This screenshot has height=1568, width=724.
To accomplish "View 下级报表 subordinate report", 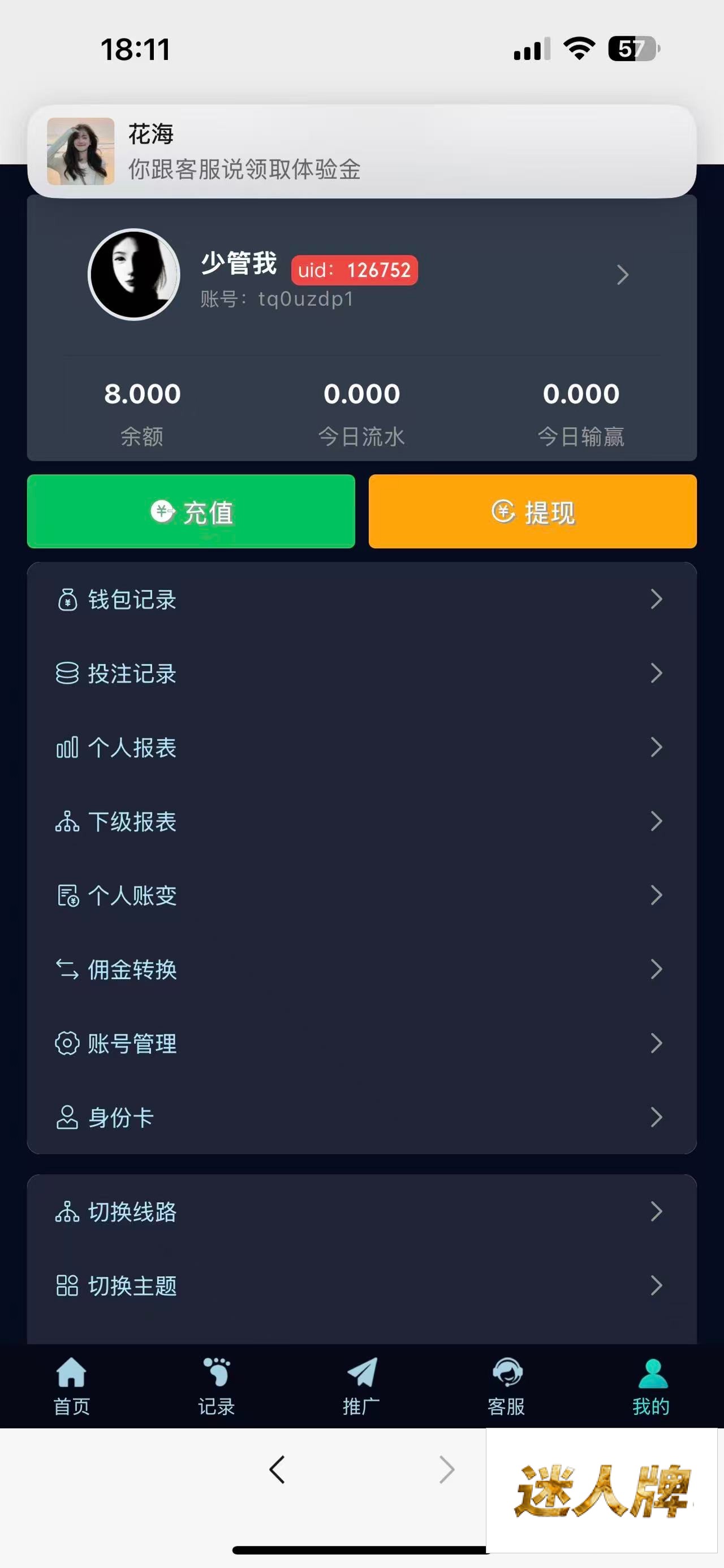I will tap(361, 822).
